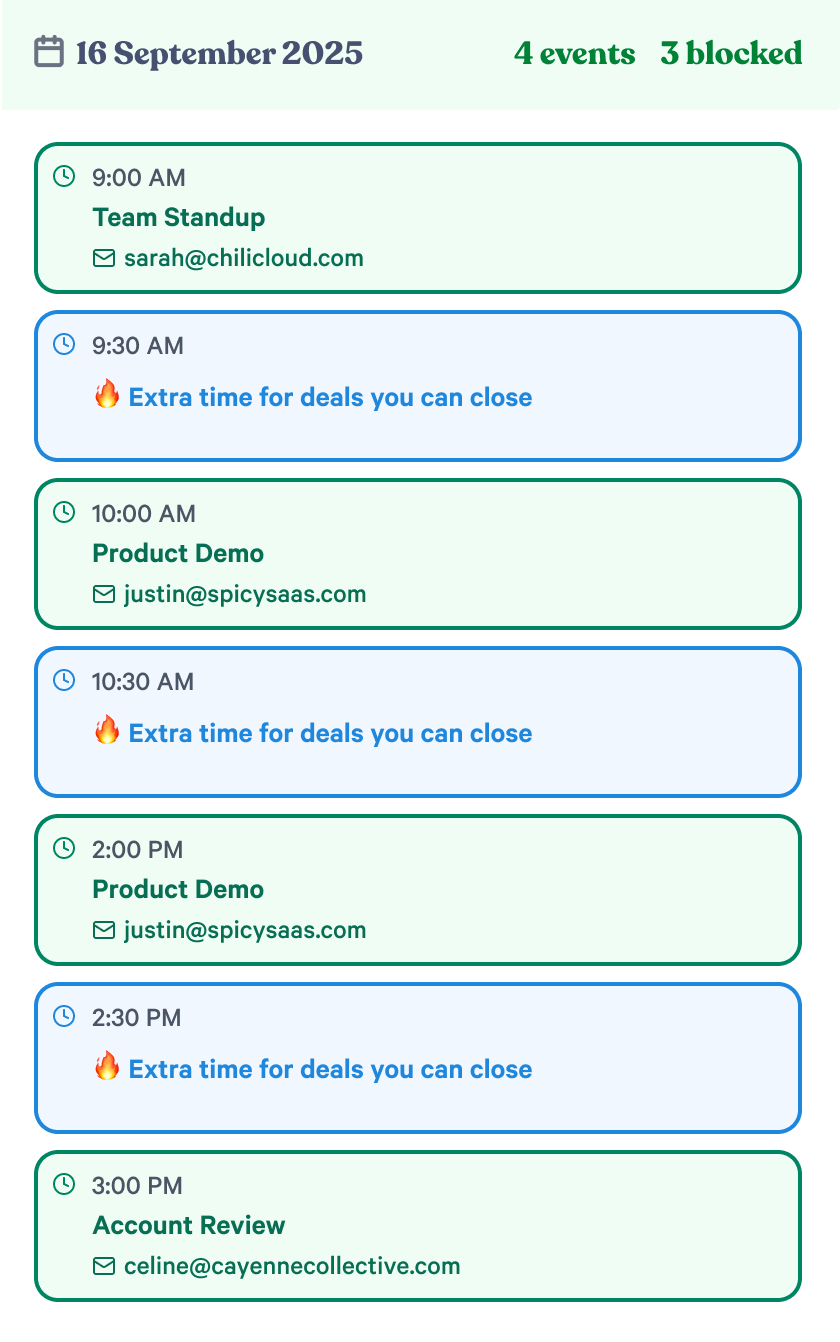Tap the 2:30 PM blocked extra time slot
840x1342 pixels.
click(x=418, y=1058)
